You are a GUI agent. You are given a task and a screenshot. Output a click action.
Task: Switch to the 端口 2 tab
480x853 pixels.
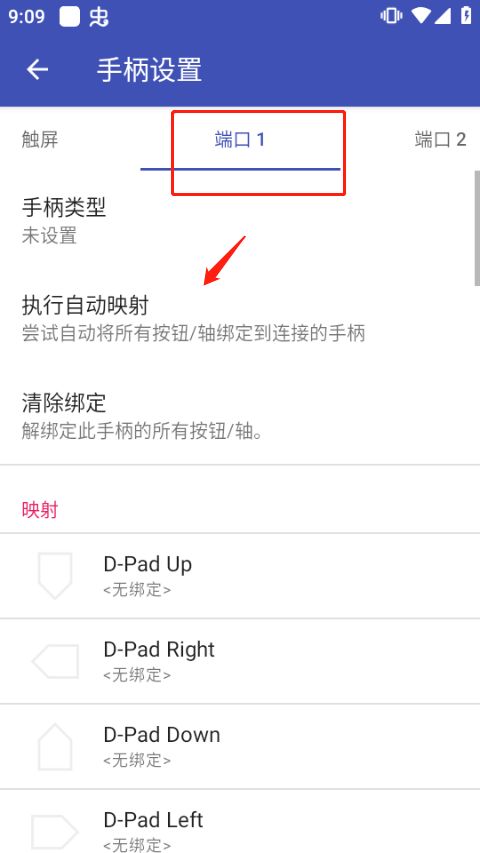[440, 140]
